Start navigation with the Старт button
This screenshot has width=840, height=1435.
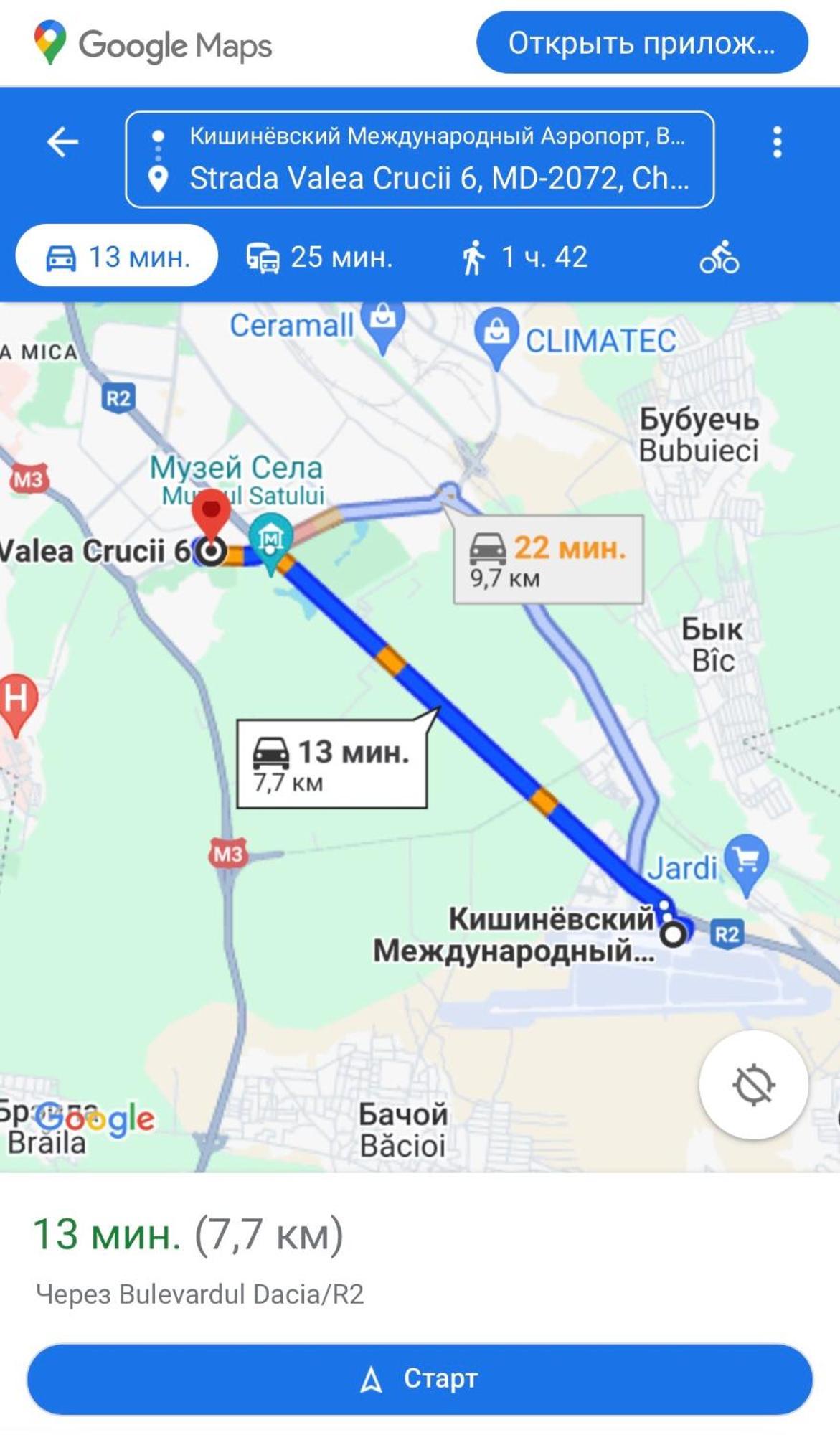pos(420,1378)
